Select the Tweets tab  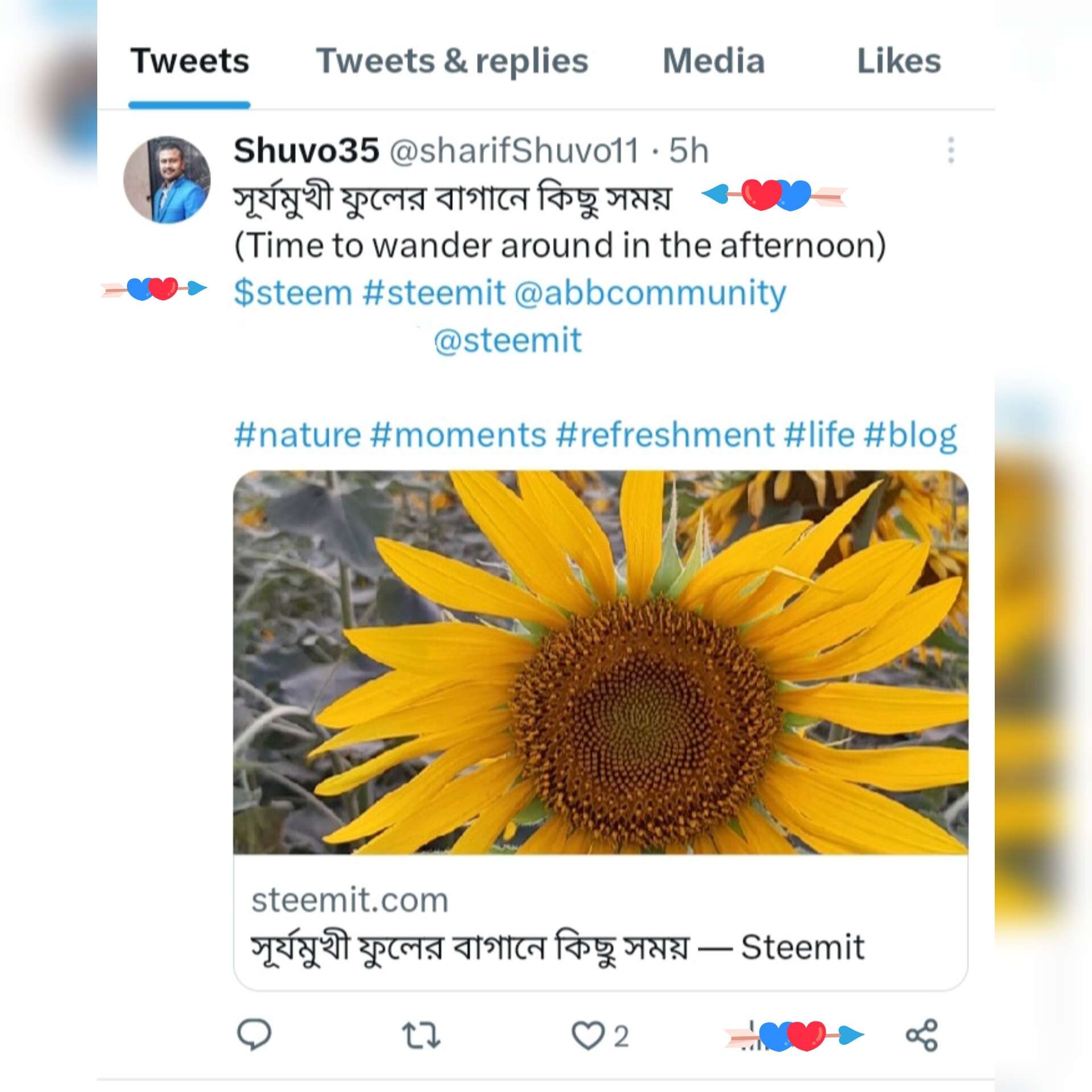coord(190,61)
